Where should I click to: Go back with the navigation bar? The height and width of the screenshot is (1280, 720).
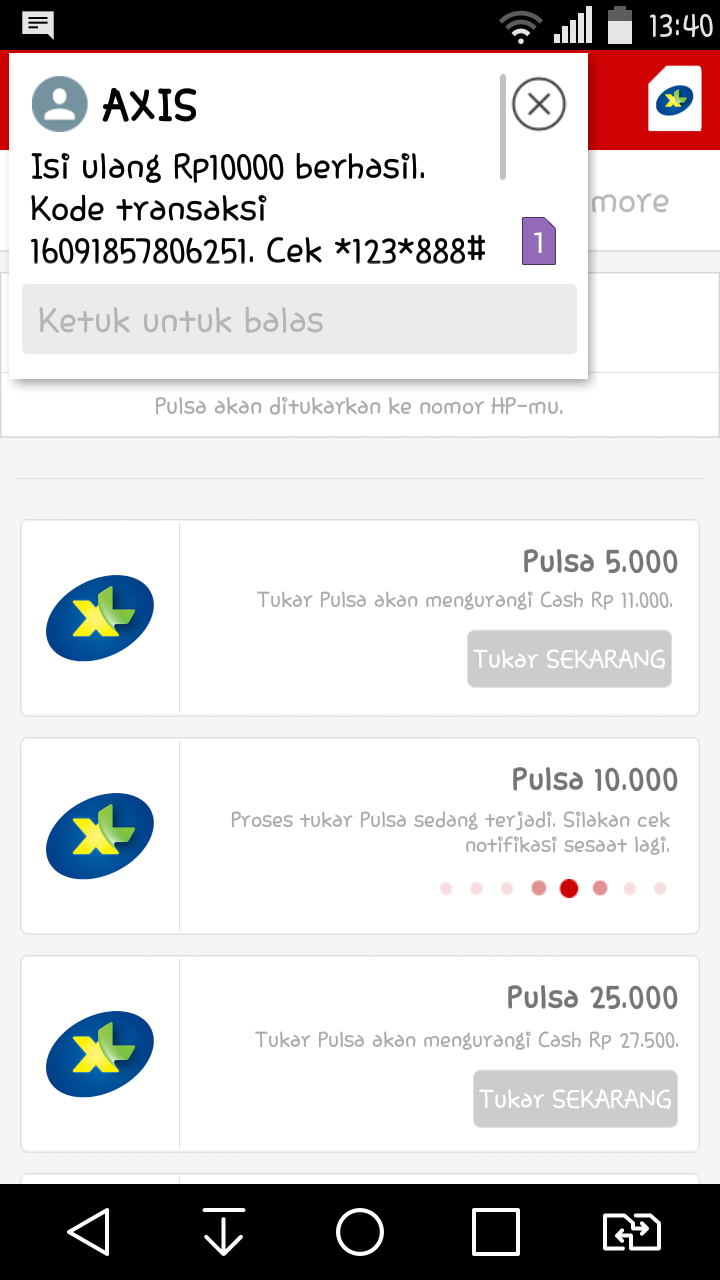(88, 1231)
